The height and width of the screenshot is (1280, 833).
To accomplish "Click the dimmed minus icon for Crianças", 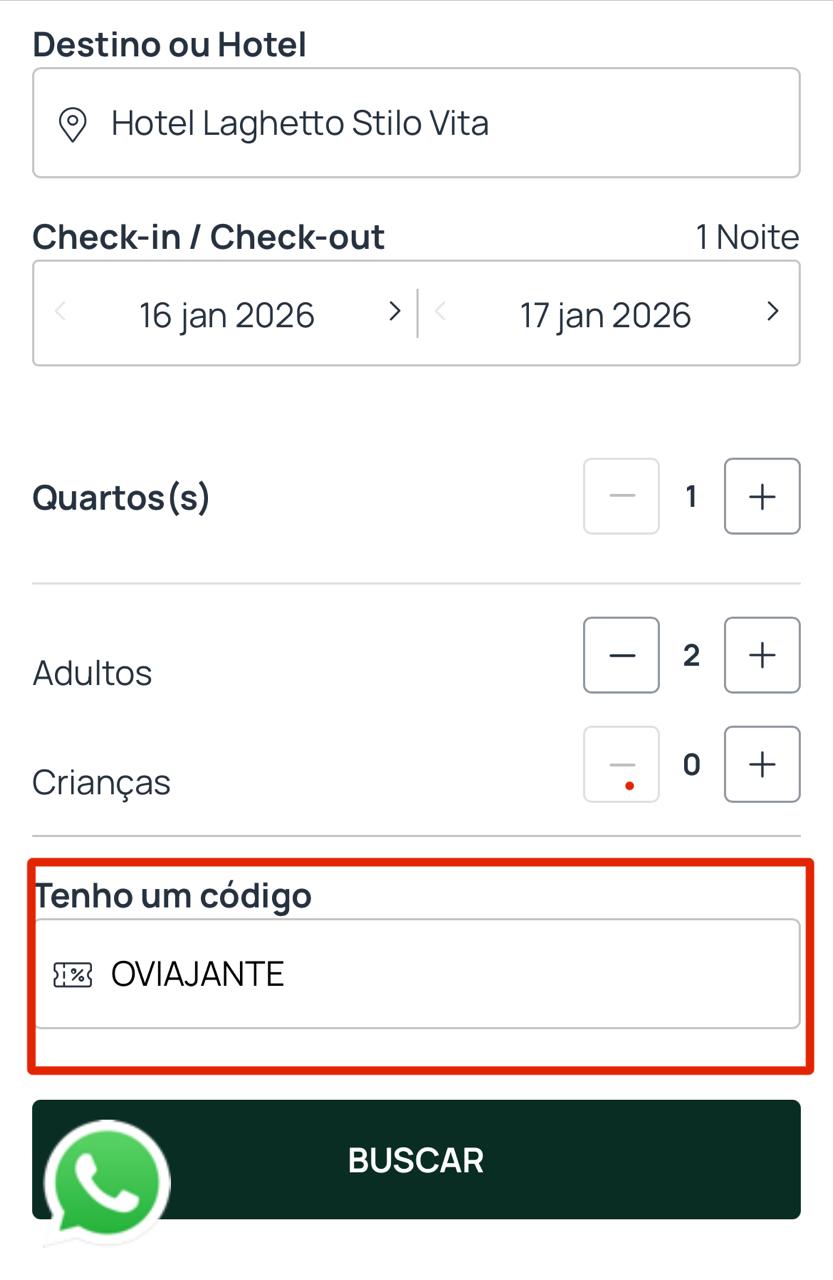I will click(x=620, y=764).
